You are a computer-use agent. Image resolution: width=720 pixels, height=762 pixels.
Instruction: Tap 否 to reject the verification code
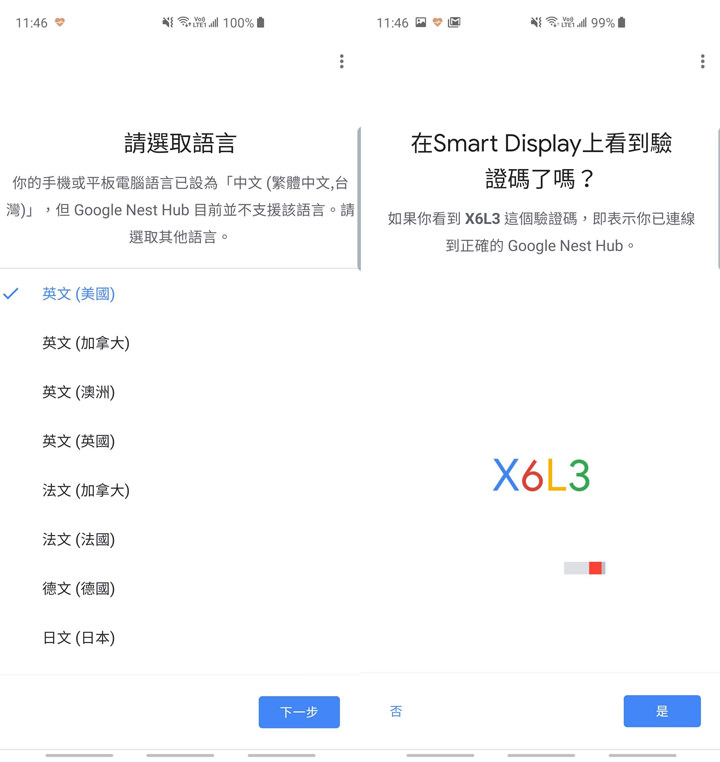click(x=396, y=711)
